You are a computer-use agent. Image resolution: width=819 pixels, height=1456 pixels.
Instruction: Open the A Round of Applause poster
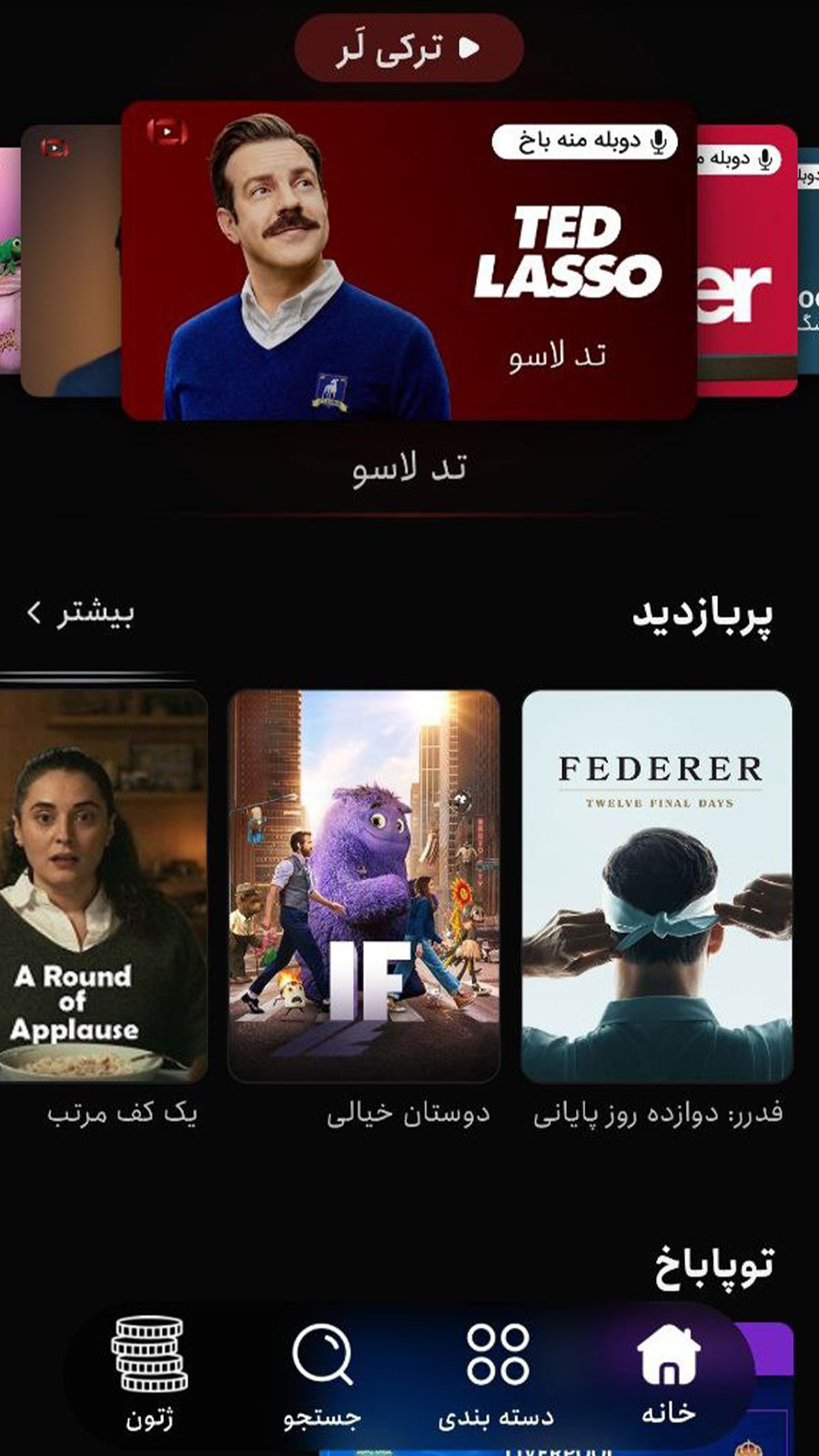tap(103, 885)
